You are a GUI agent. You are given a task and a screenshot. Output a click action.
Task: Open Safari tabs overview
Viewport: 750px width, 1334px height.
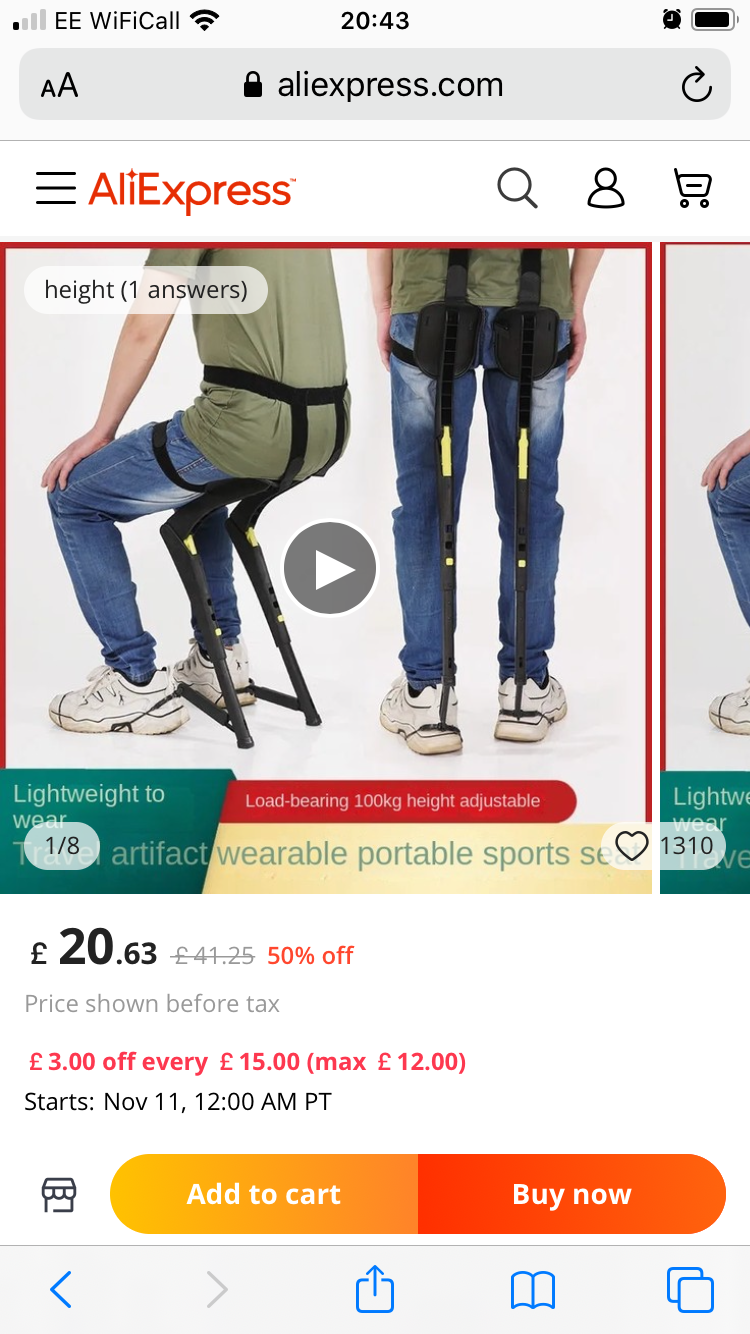[690, 1290]
